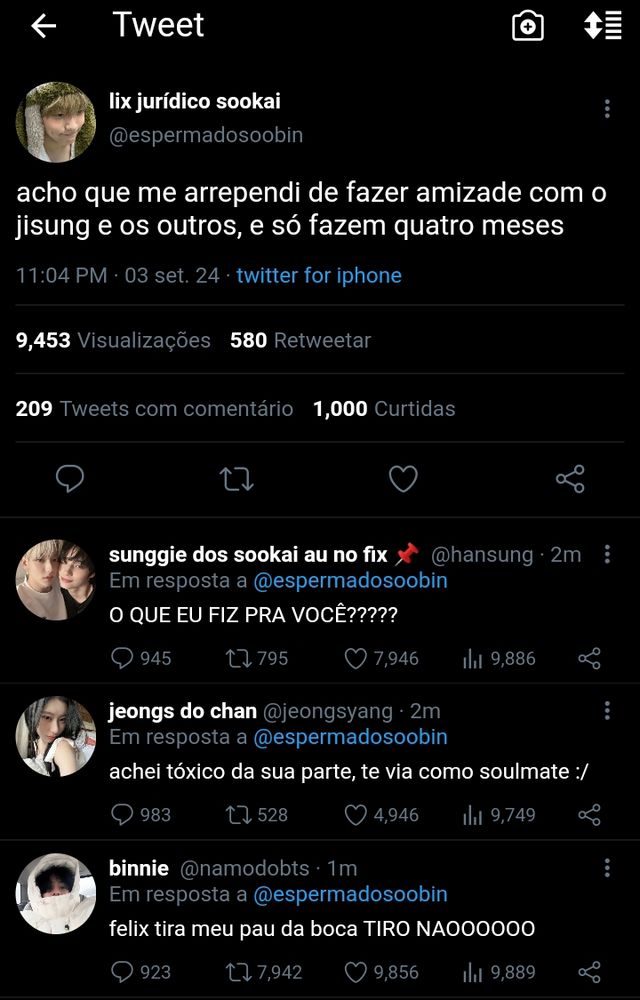
Task: Retweet the reply from @hansung
Action: (x=256, y=658)
